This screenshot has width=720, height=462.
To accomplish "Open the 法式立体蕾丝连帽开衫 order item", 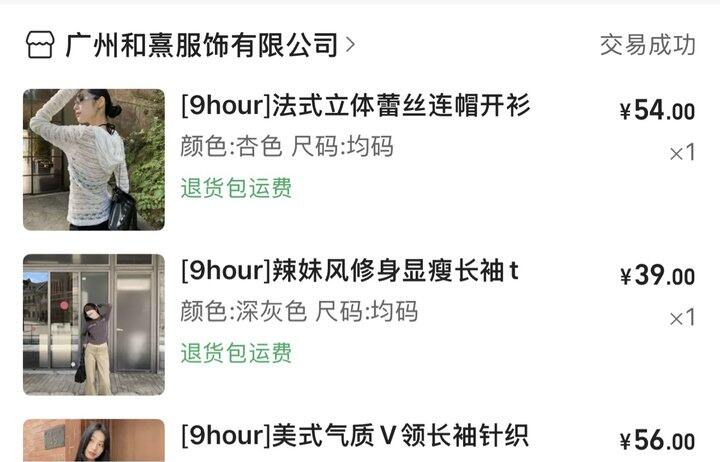I will pos(355,105).
